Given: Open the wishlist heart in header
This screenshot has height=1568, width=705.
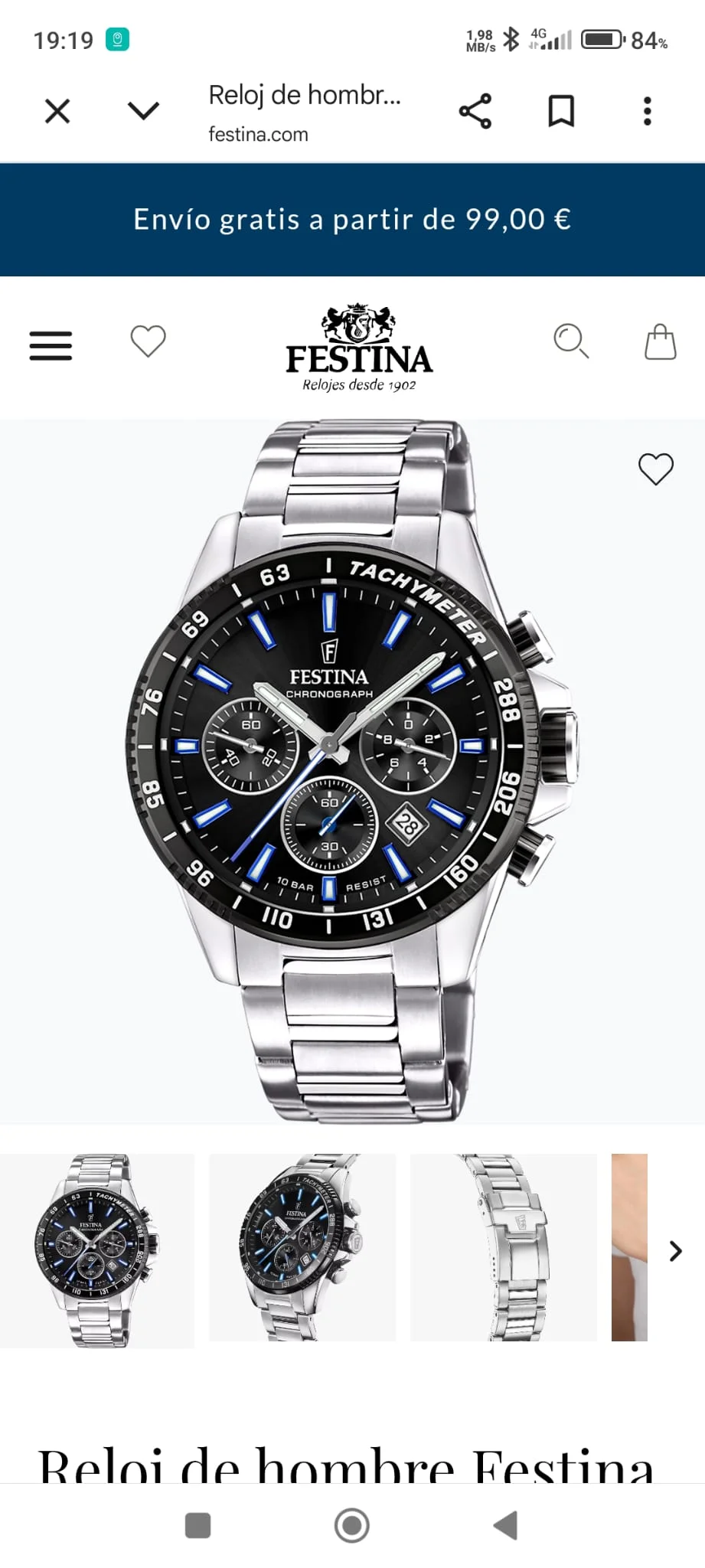Looking at the screenshot, I should coord(148,341).
